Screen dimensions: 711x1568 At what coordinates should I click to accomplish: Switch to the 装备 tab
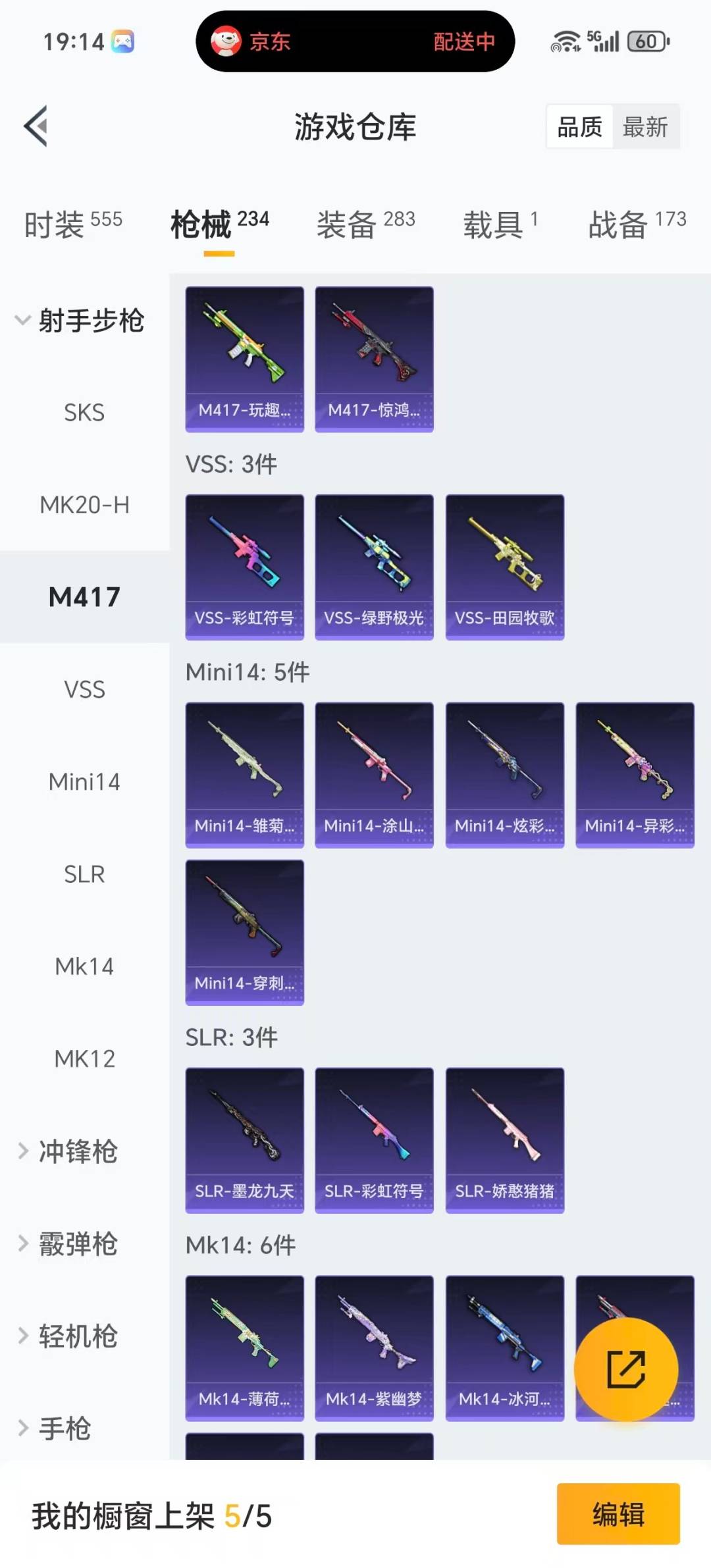pyautogui.click(x=365, y=224)
